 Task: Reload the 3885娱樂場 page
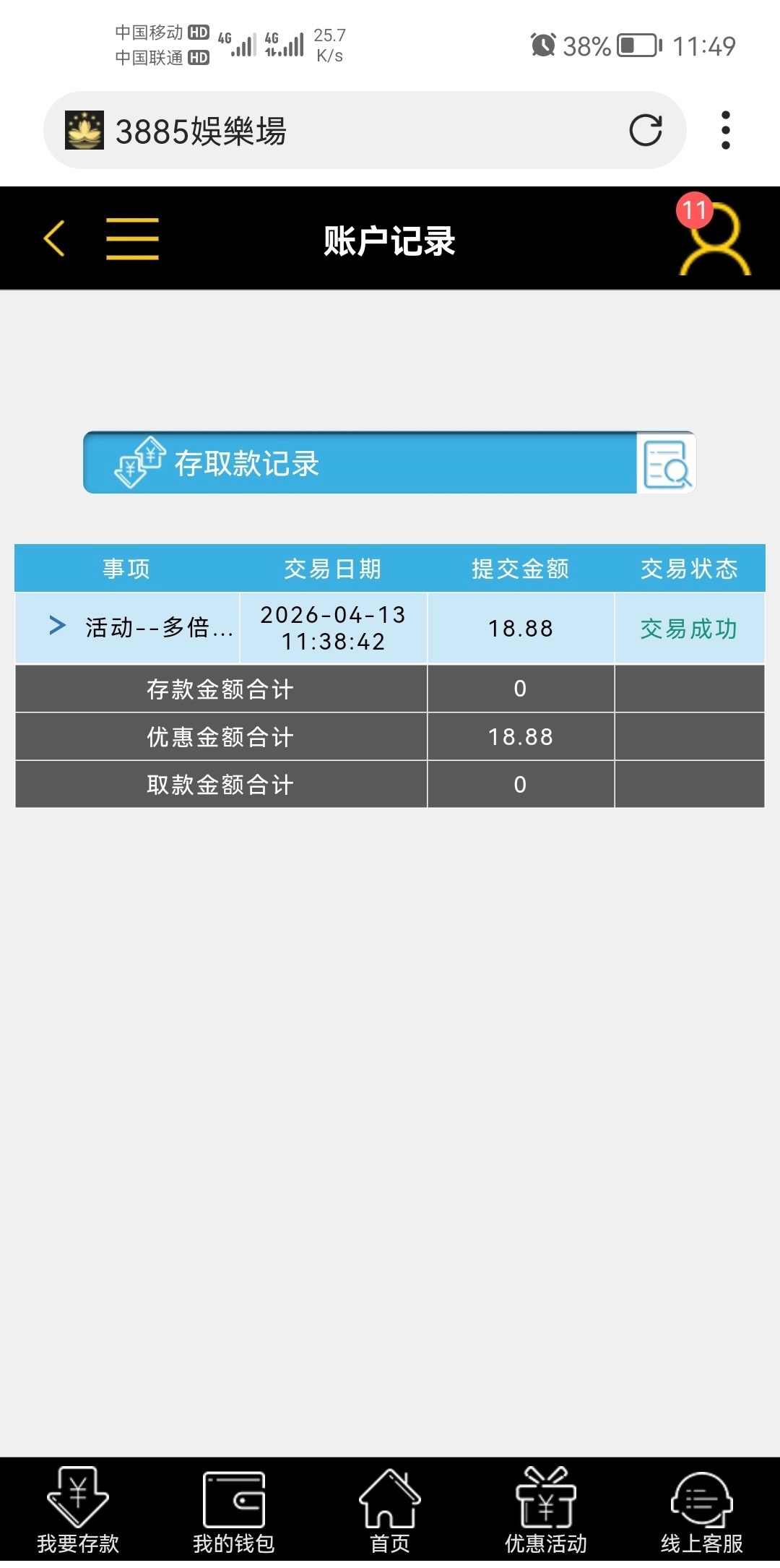[x=645, y=131]
